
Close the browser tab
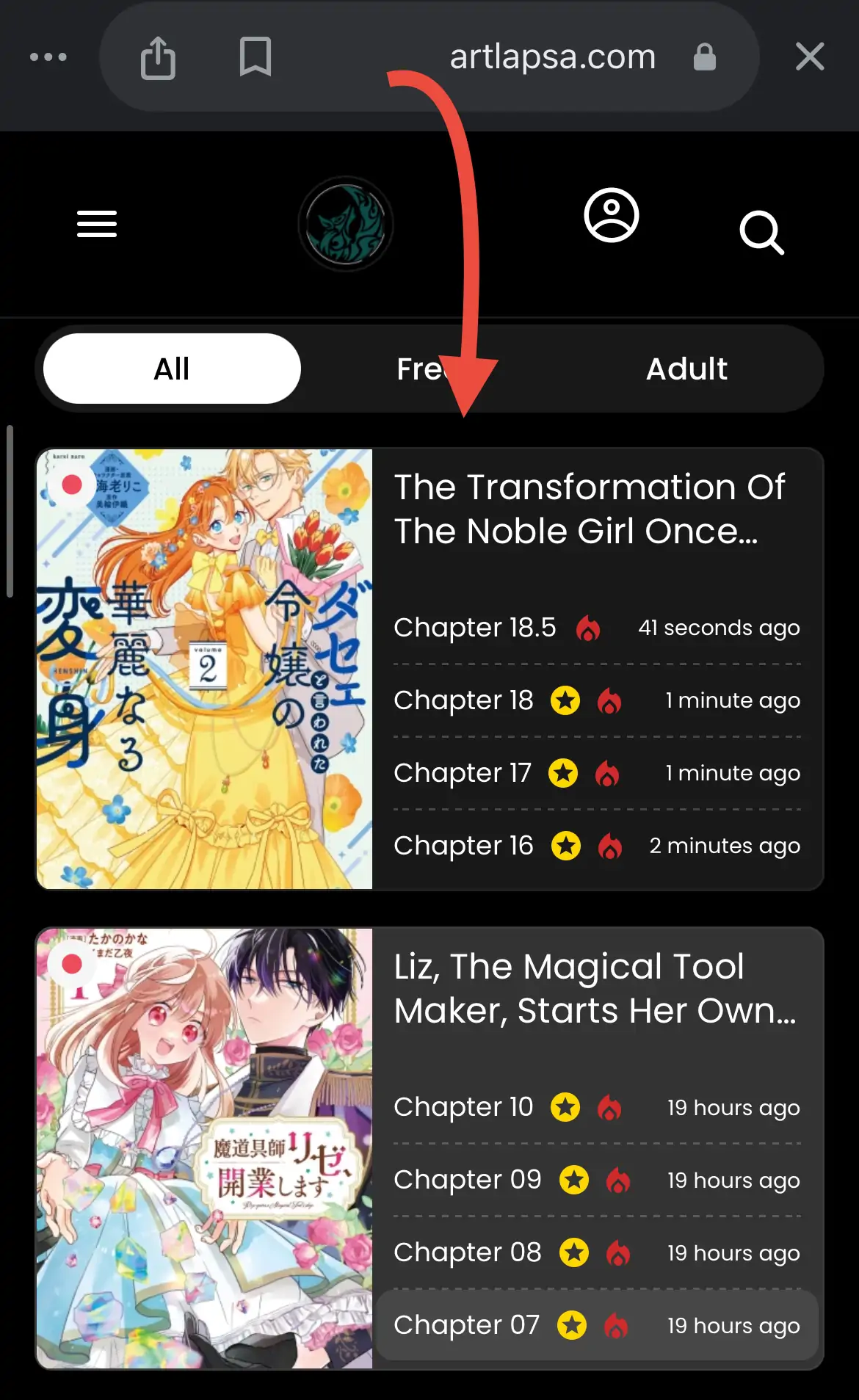pyautogui.click(x=810, y=57)
